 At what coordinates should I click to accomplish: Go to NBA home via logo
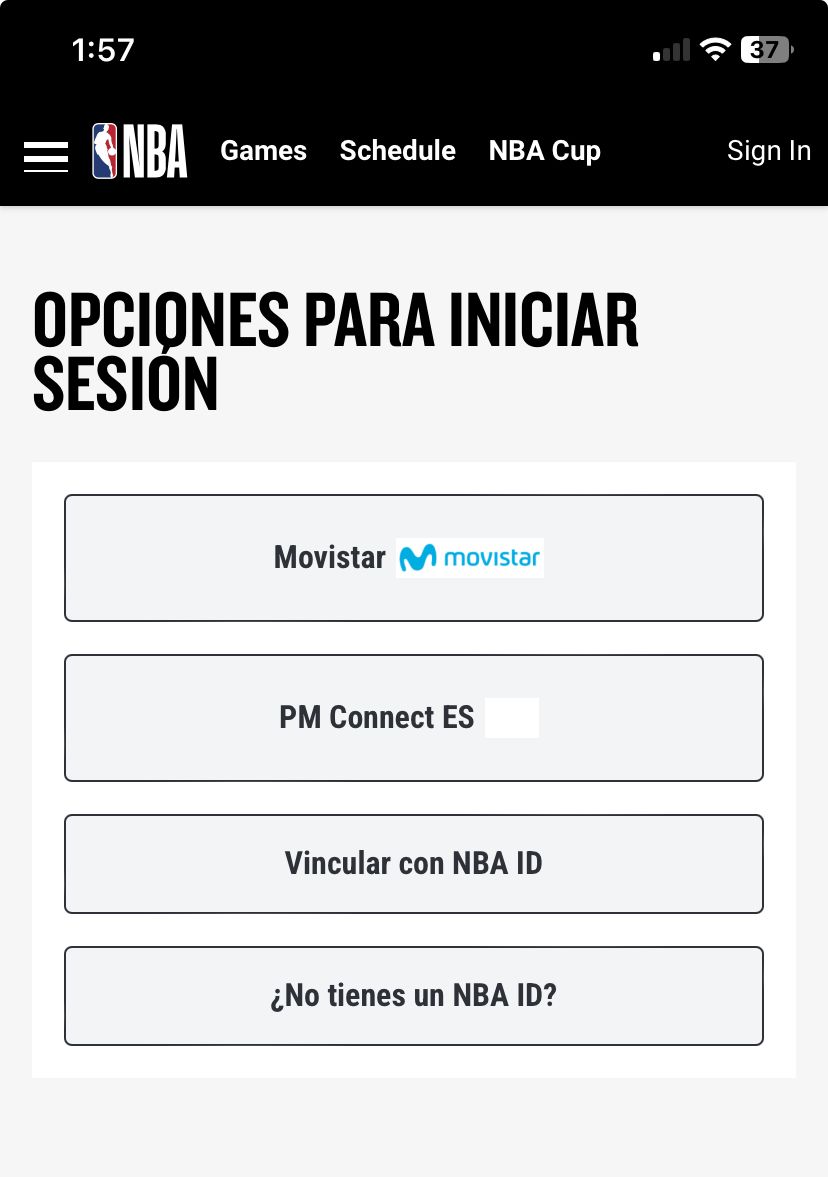point(140,151)
